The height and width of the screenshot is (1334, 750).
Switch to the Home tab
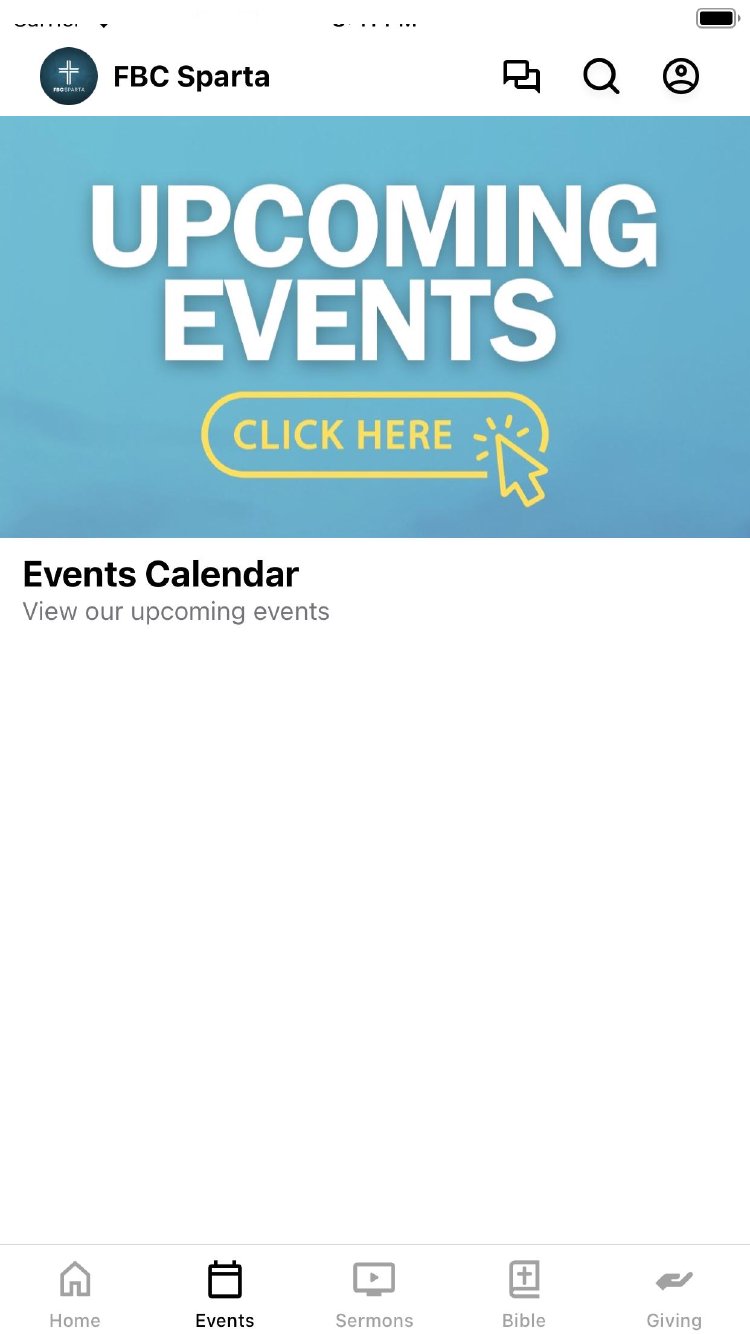point(75,1293)
